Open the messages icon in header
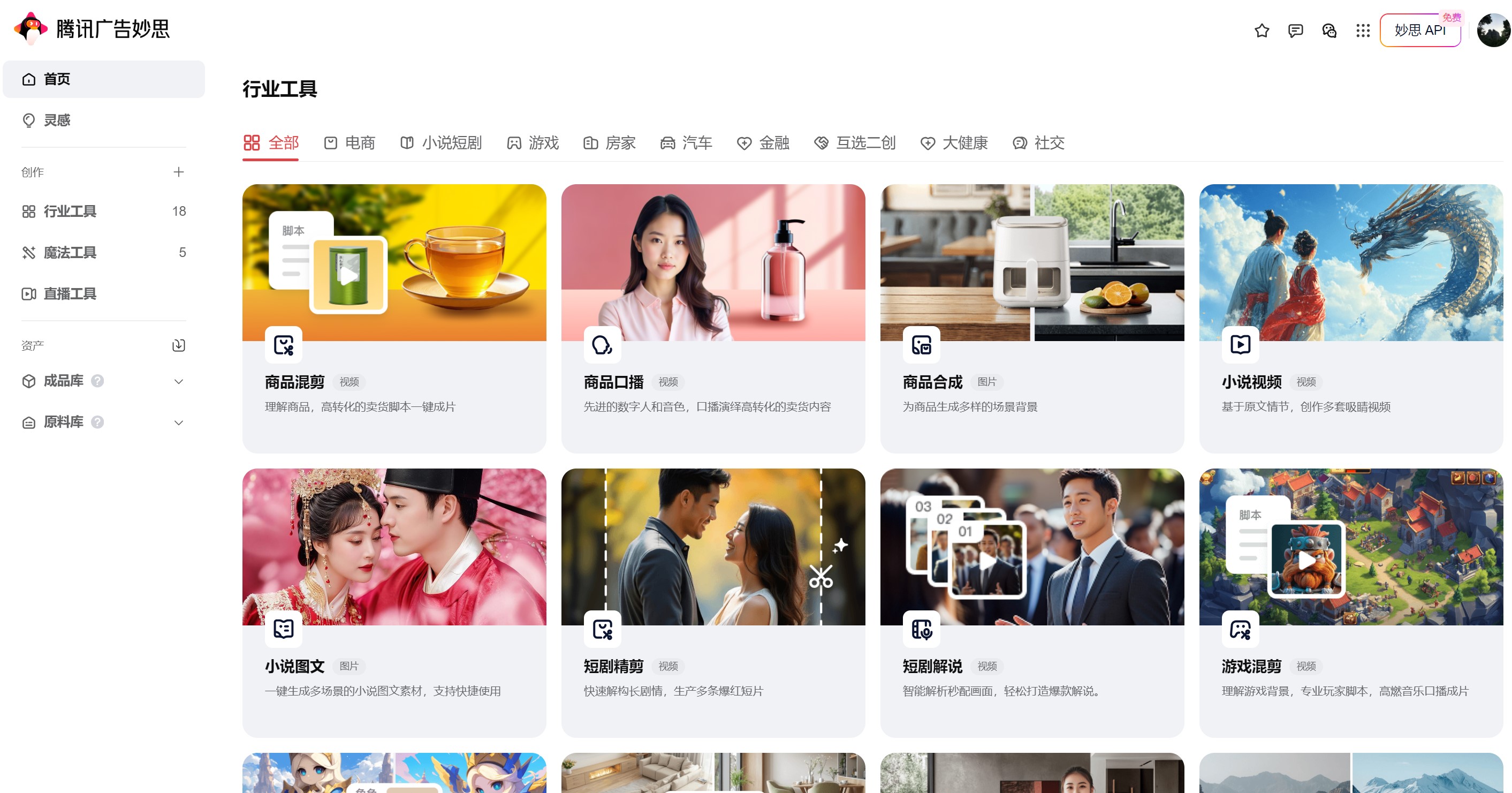1512x793 pixels. (x=1295, y=30)
